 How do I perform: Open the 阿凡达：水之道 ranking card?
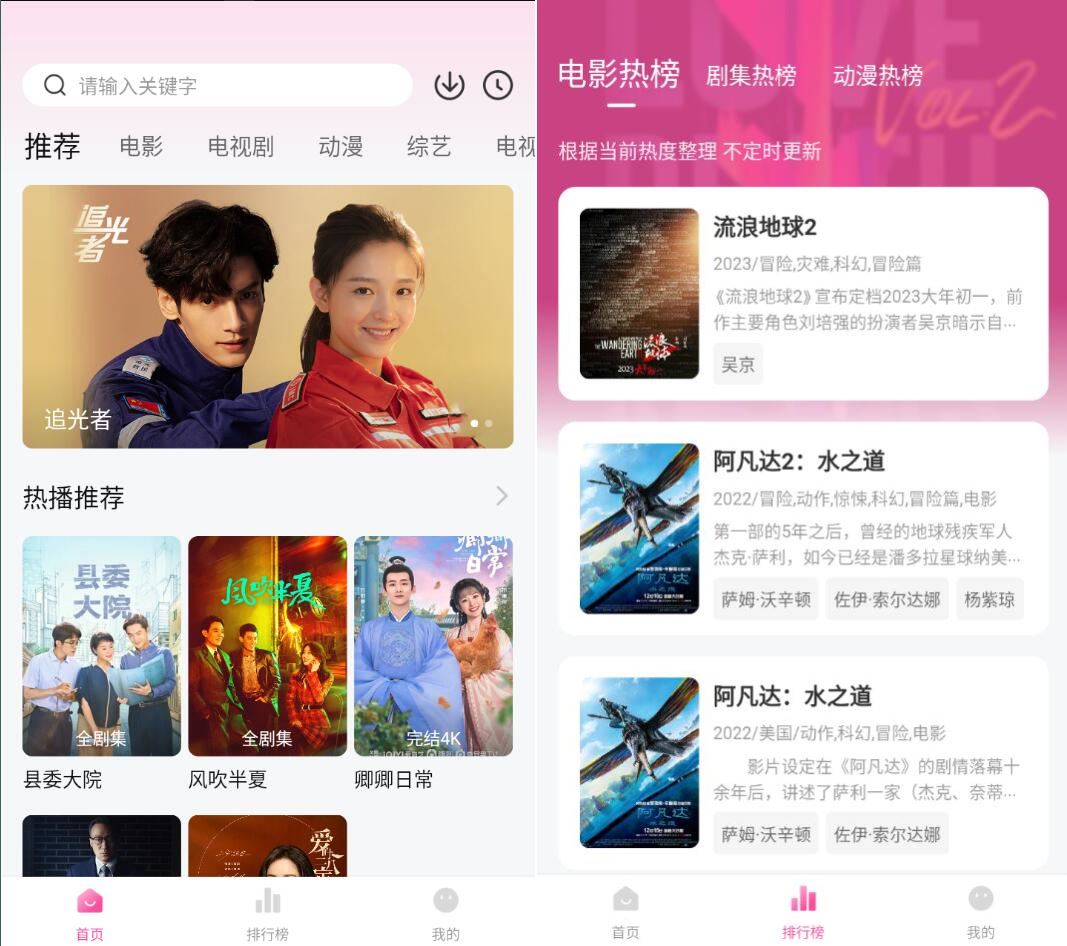803,762
